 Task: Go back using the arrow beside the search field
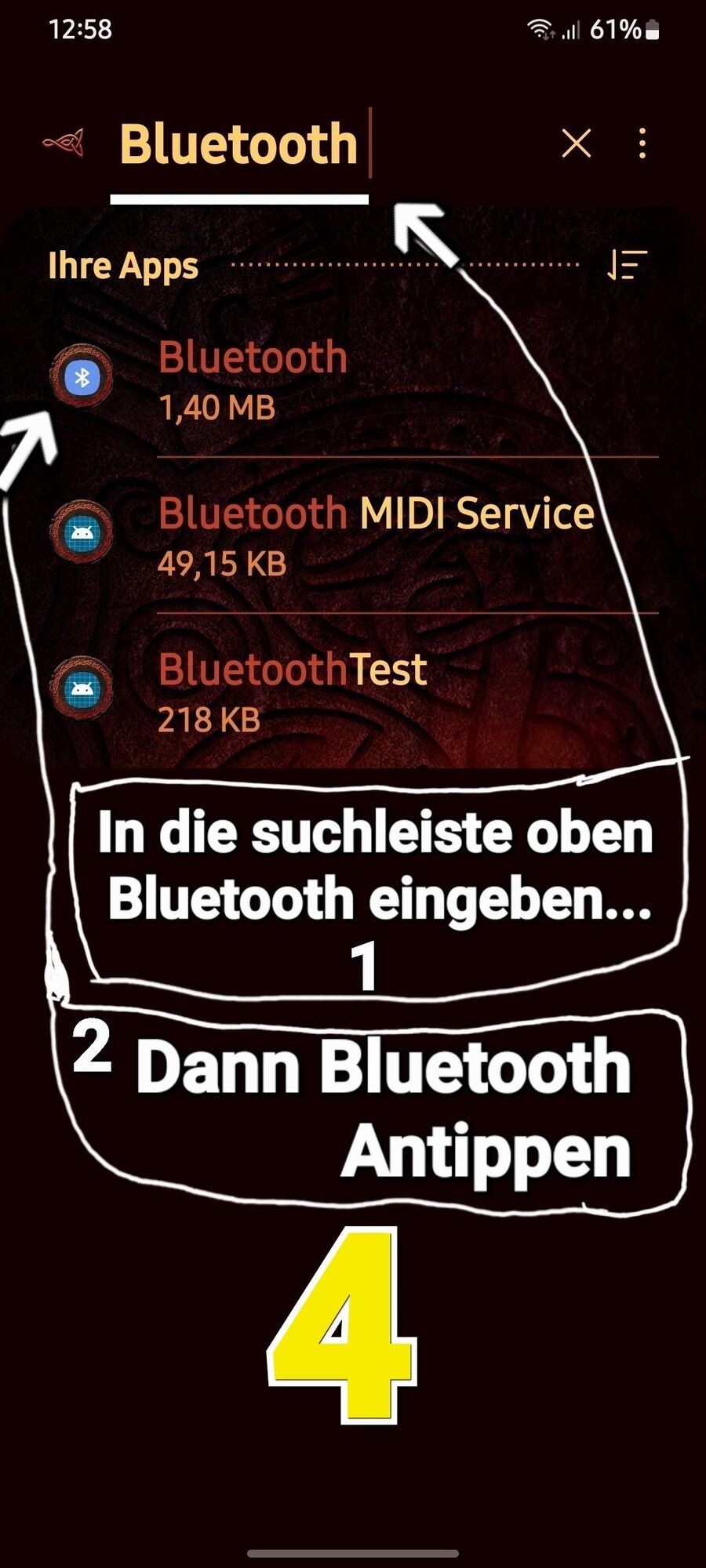pyautogui.click(x=64, y=143)
